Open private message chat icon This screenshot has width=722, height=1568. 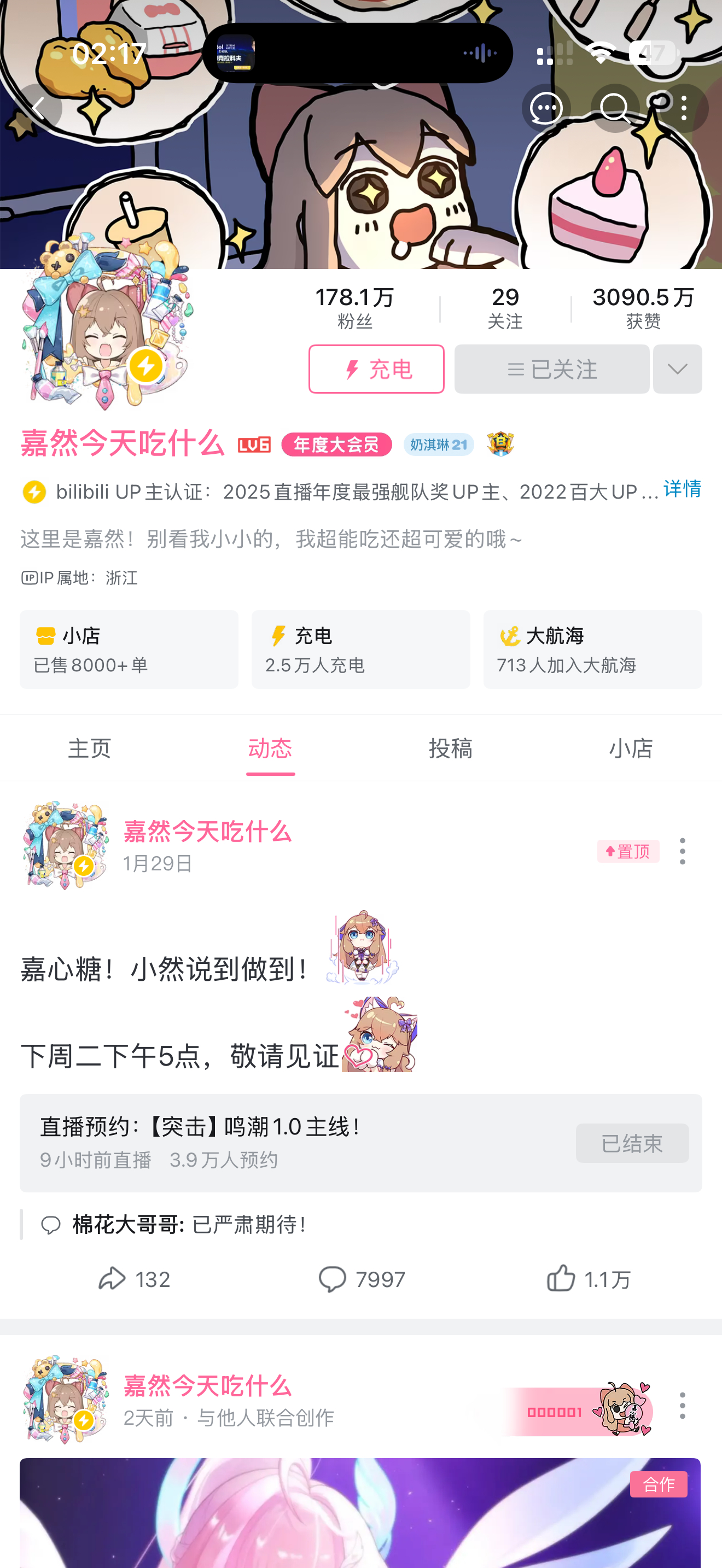(546, 108)
